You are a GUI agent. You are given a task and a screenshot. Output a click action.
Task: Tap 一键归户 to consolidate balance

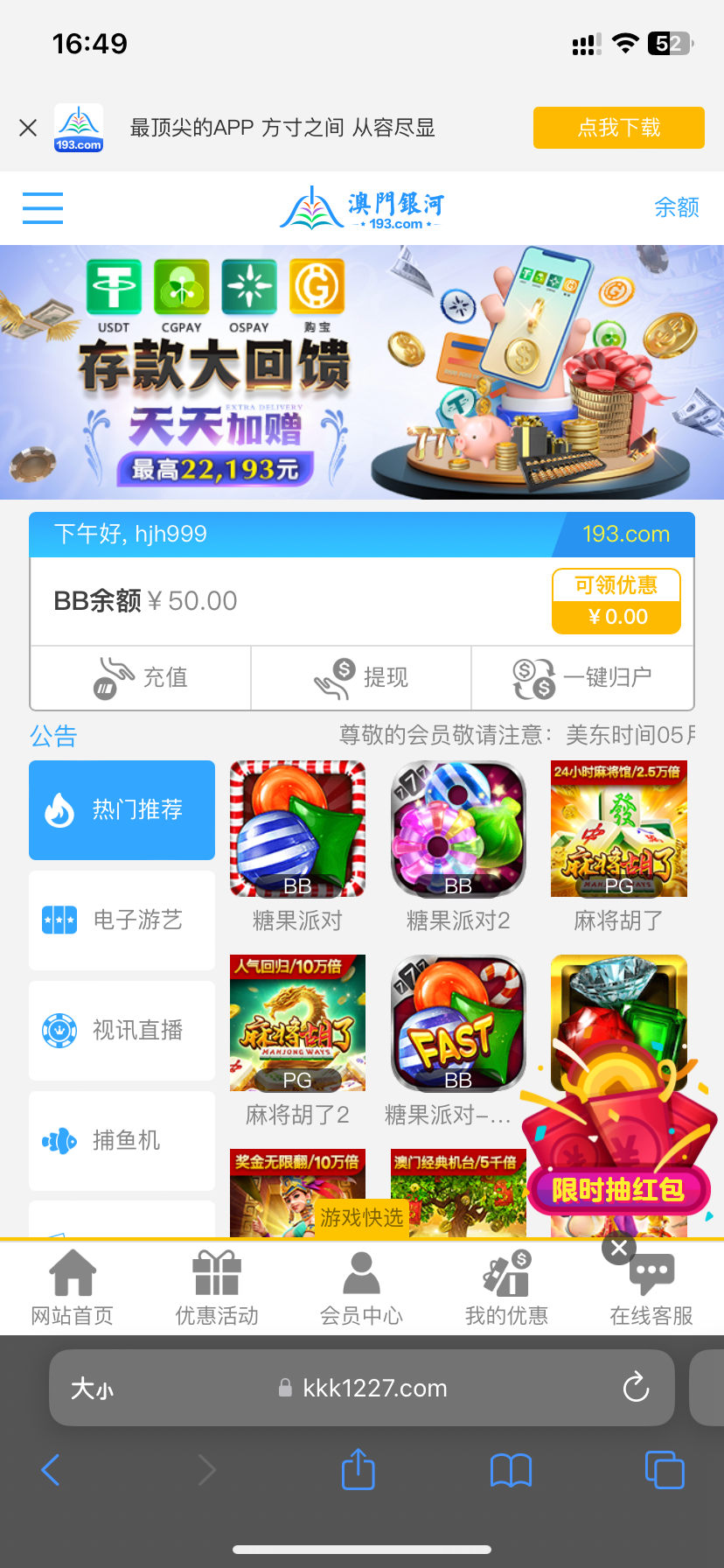[x=582, y=677]
